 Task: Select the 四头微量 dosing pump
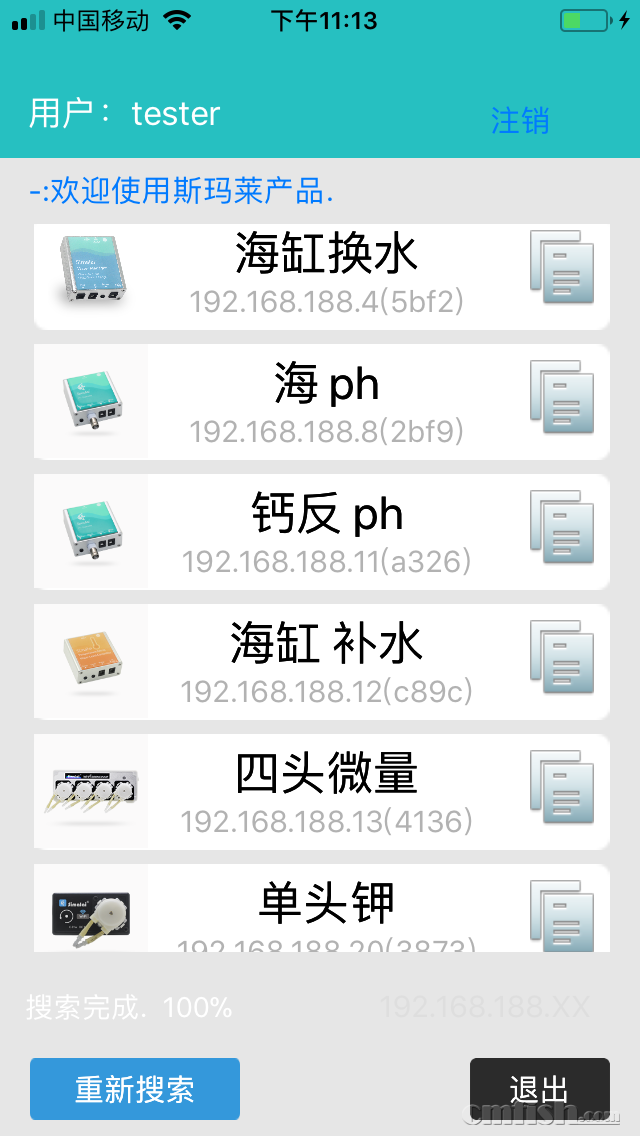click(326, 792)
